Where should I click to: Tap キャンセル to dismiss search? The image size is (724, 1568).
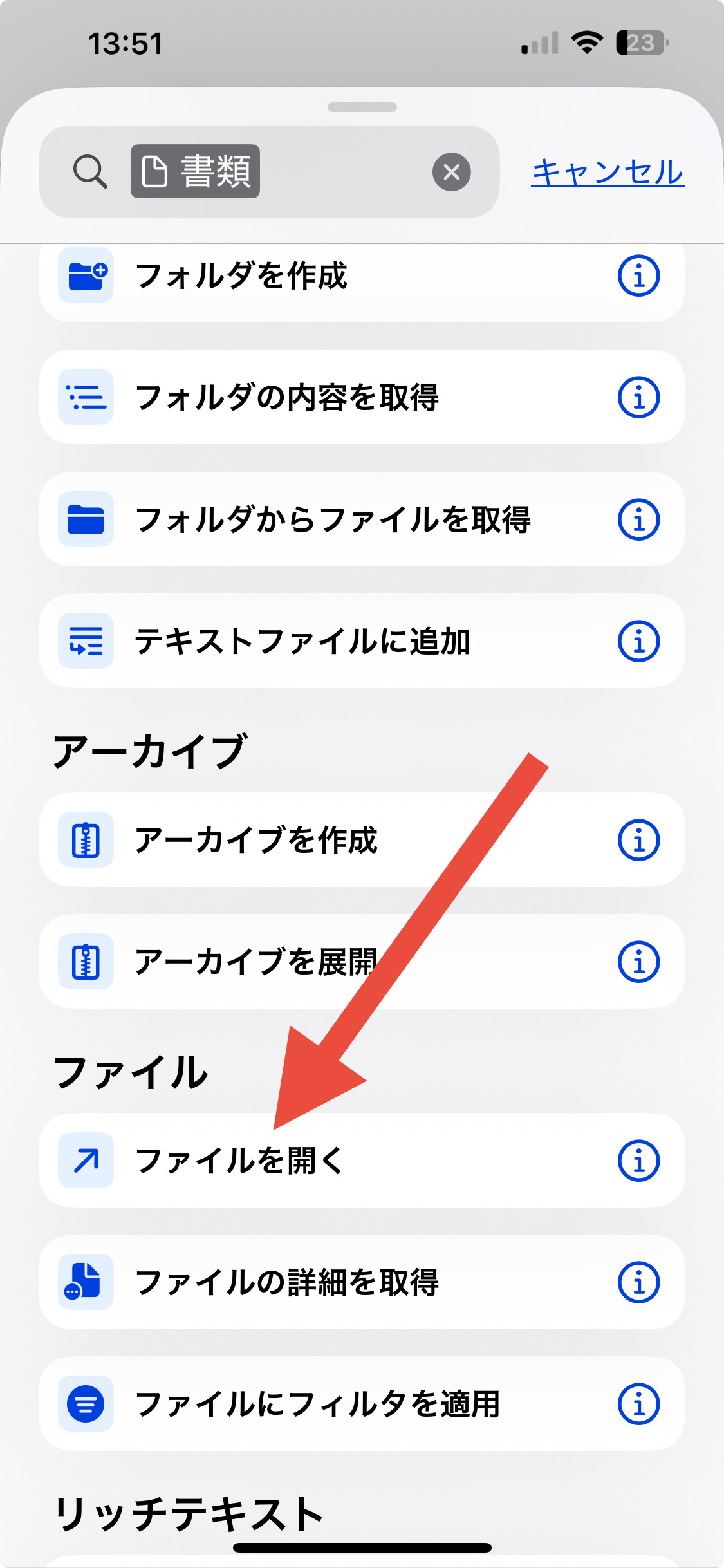pos(608,172)
